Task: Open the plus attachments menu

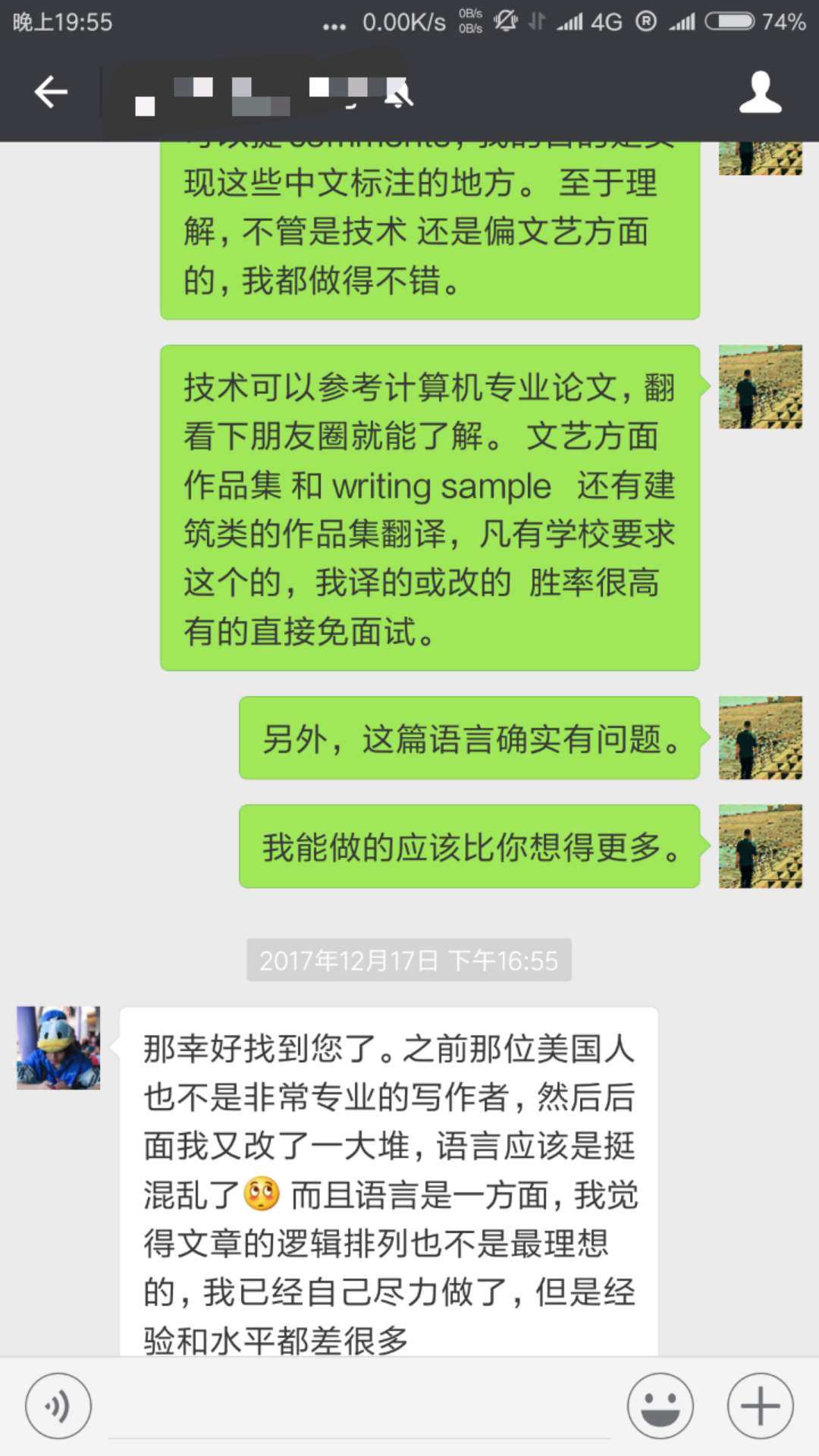Action: point(760,1405)
